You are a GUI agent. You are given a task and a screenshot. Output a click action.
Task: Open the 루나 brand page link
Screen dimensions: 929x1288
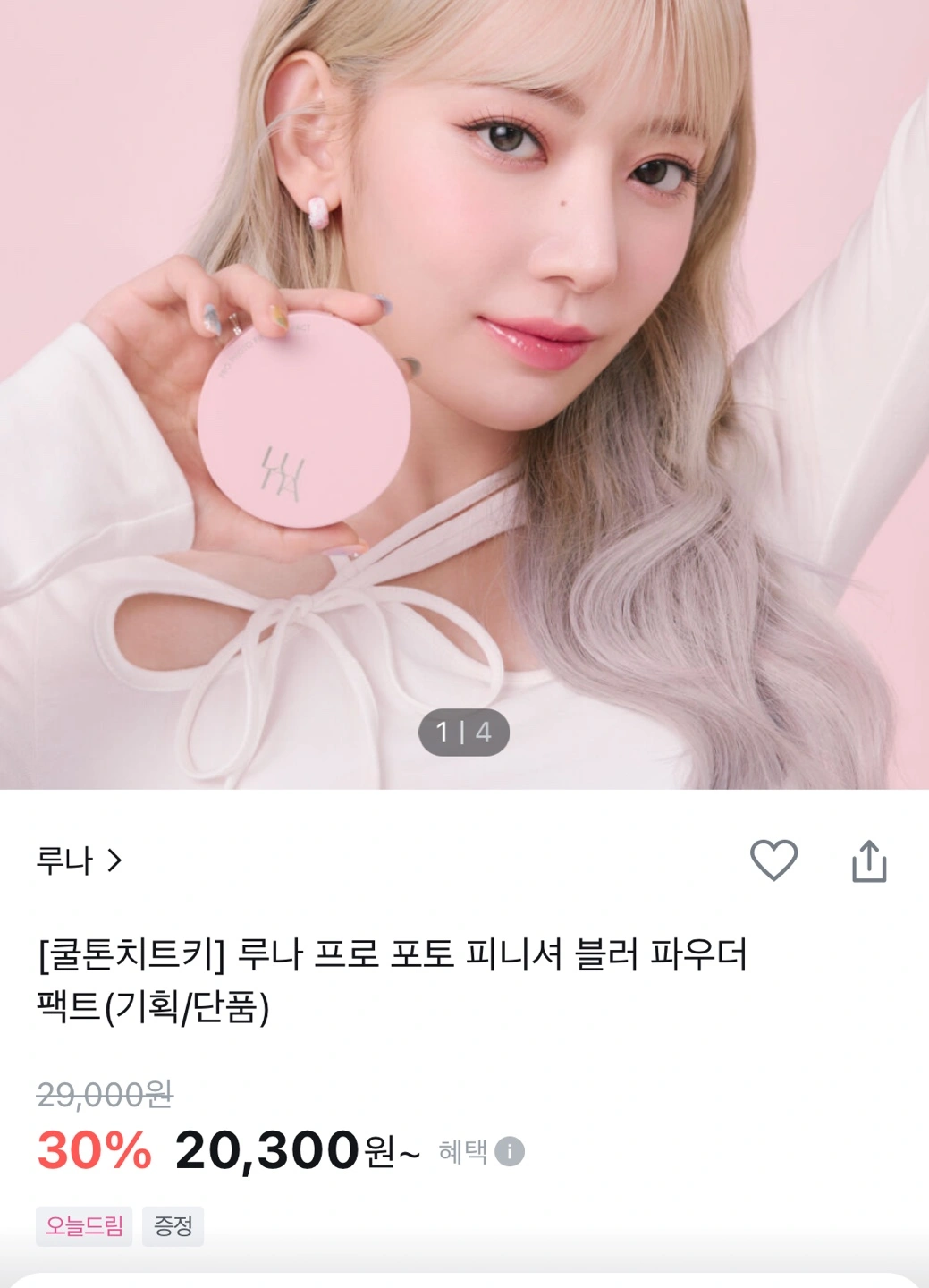click(x=79, y=860)
